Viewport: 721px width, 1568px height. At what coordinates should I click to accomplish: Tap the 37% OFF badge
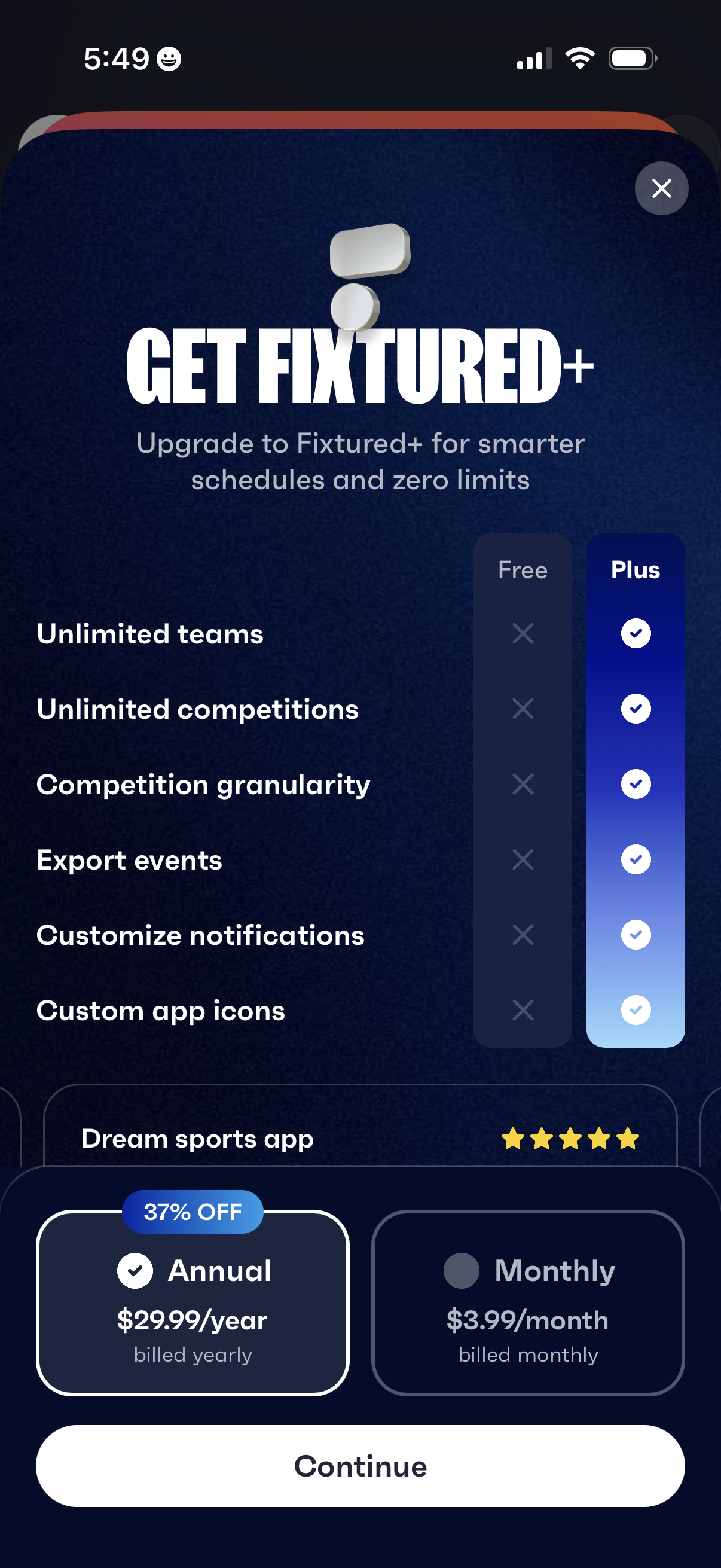(x=192, y=1212)
